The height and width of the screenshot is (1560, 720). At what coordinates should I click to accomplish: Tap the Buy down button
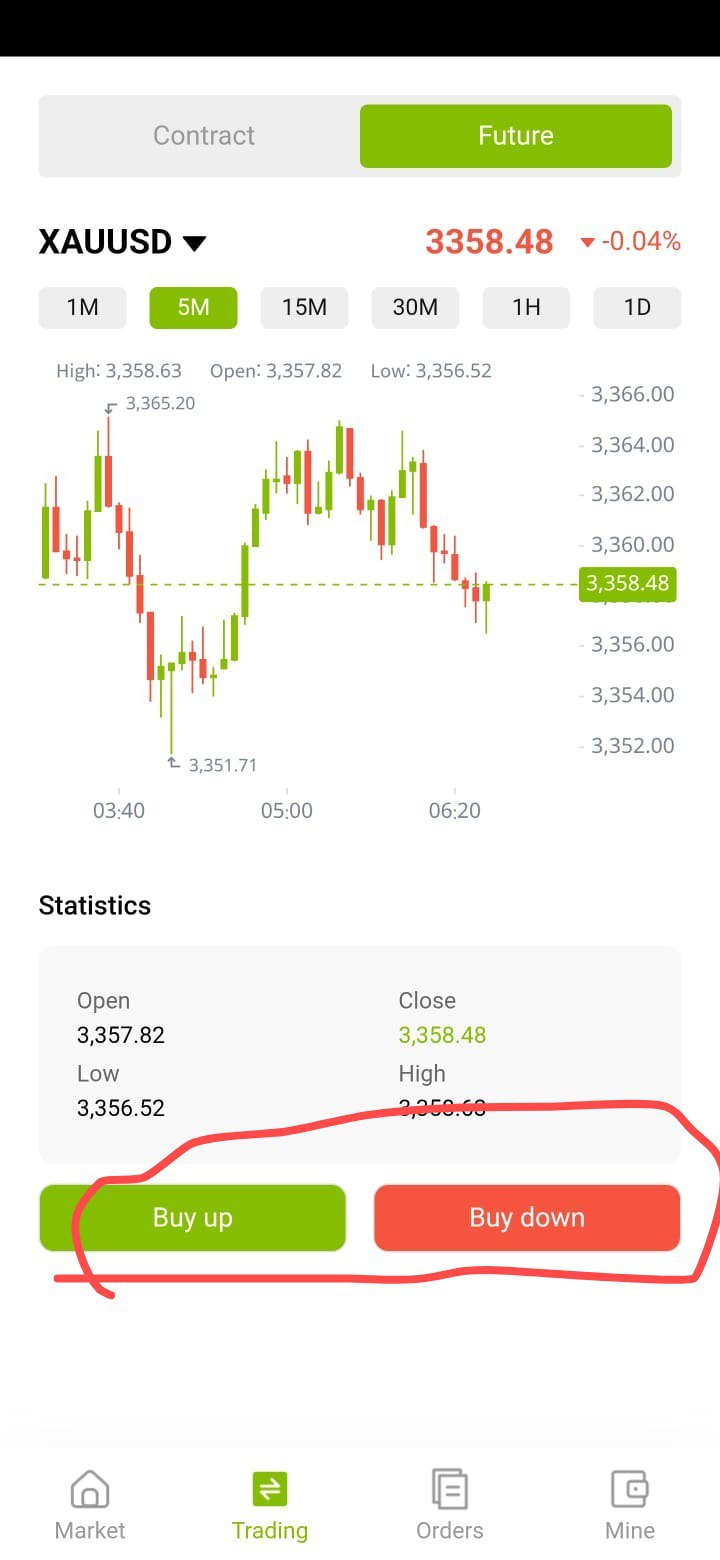pos(527,1218)
